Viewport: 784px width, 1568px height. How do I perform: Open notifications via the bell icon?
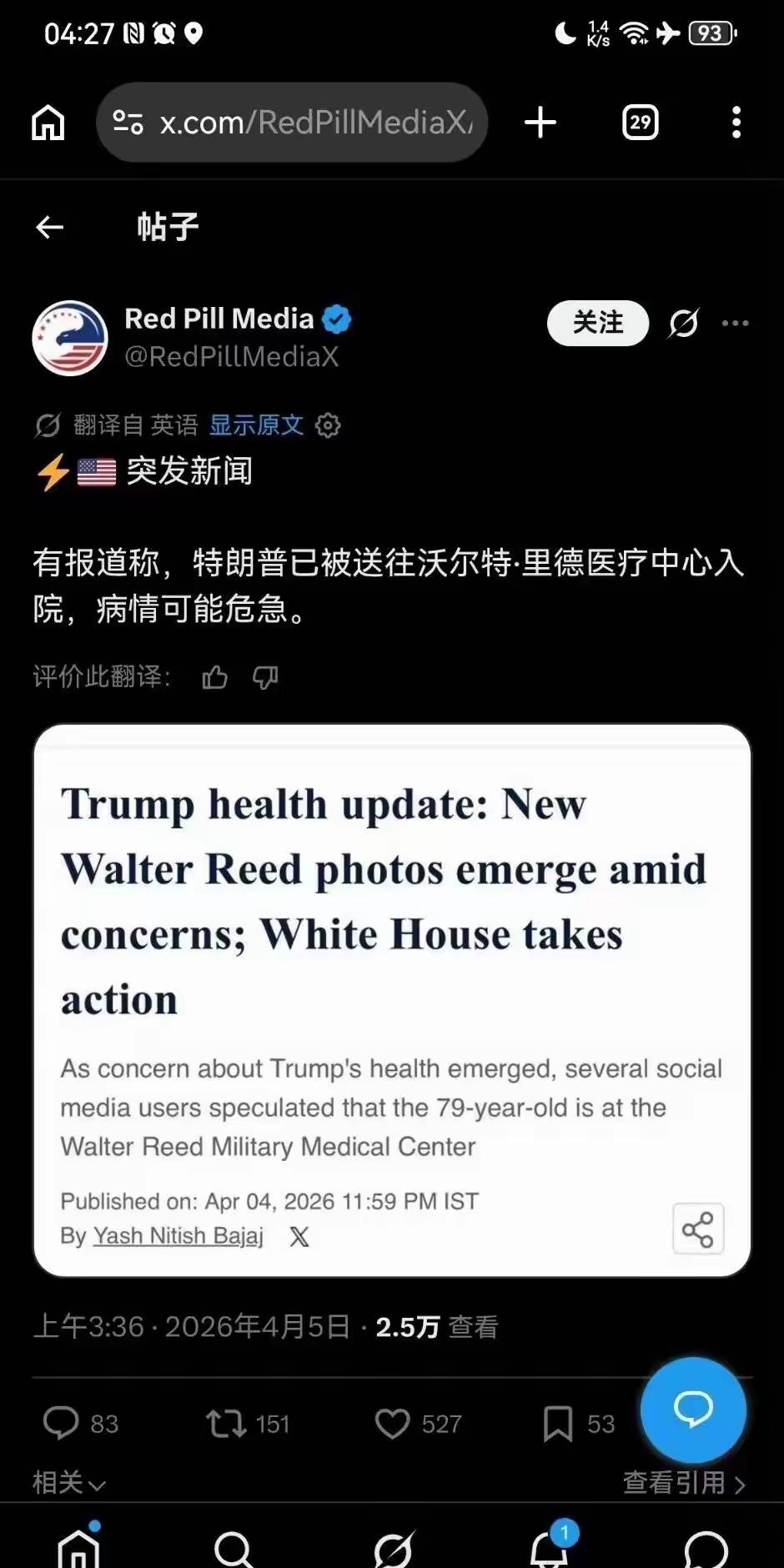coord(549,1548)
